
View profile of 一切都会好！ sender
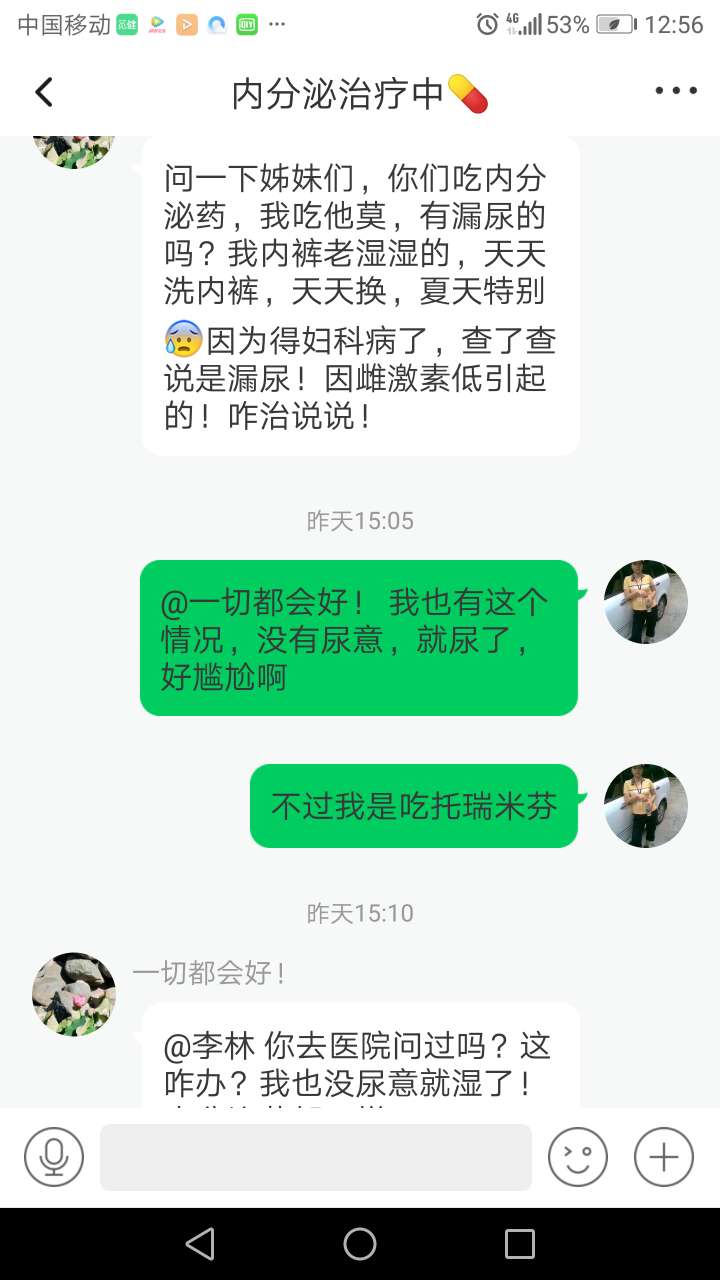[74, 994]
